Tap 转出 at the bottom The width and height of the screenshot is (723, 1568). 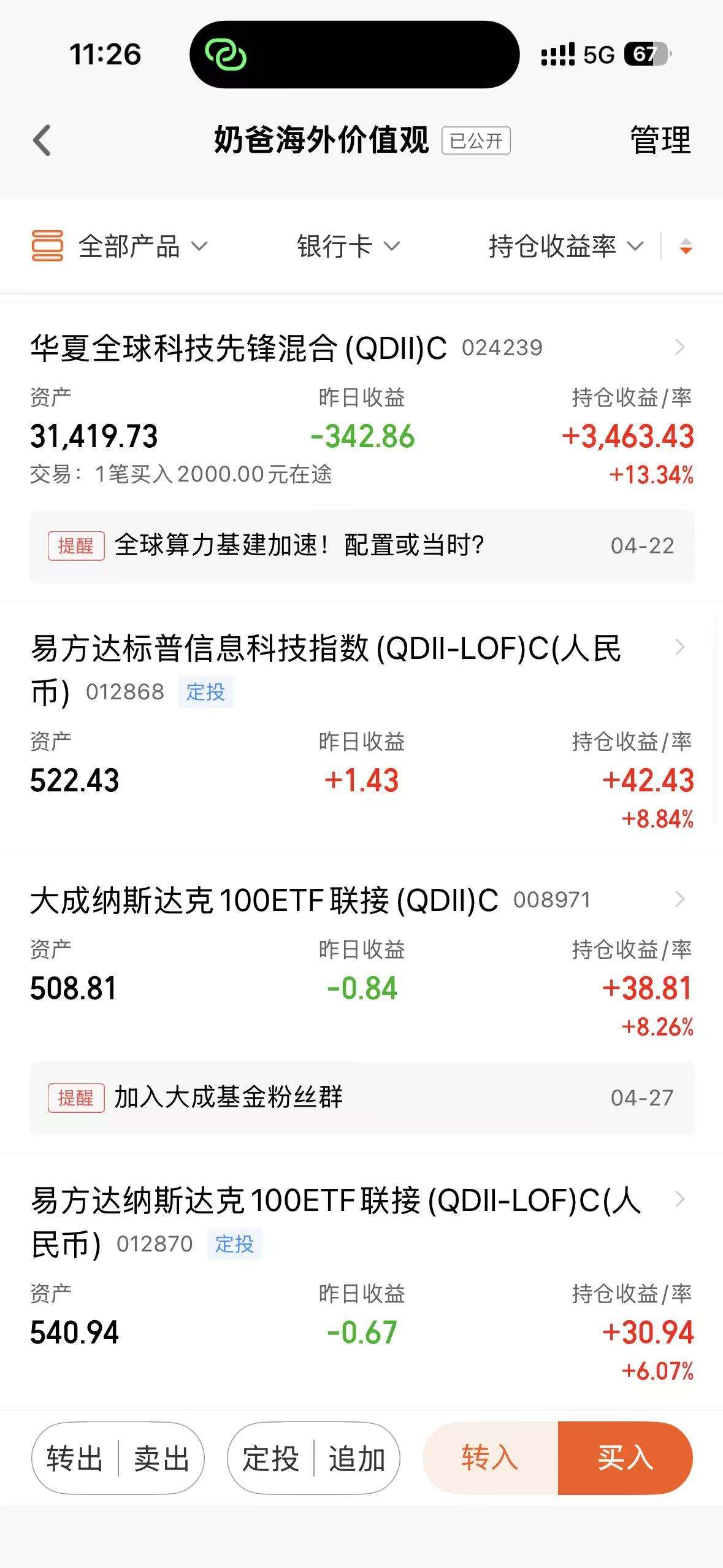click(x=75, y=1458)
